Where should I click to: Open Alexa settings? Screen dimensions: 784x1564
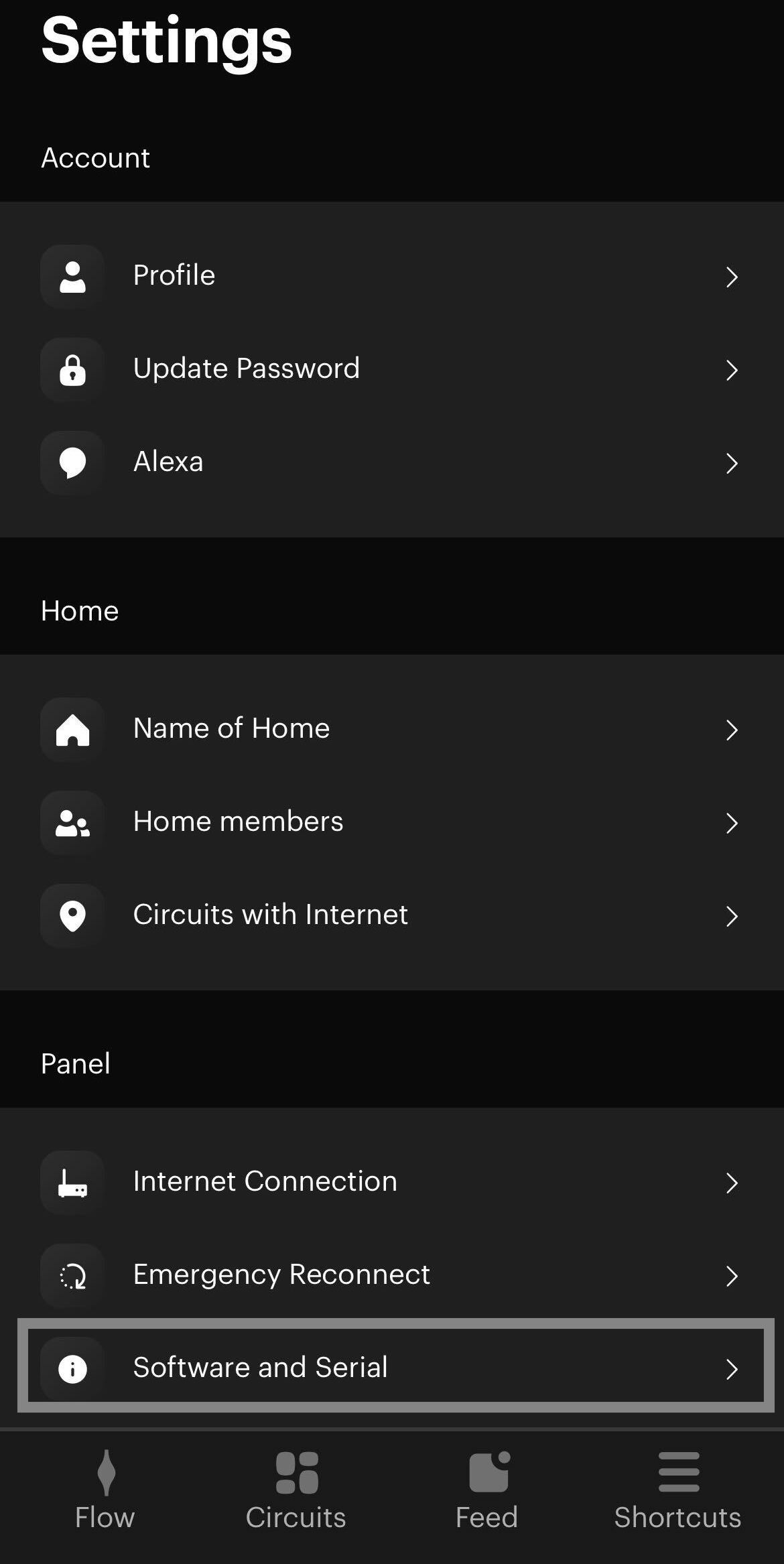[392, 462]
